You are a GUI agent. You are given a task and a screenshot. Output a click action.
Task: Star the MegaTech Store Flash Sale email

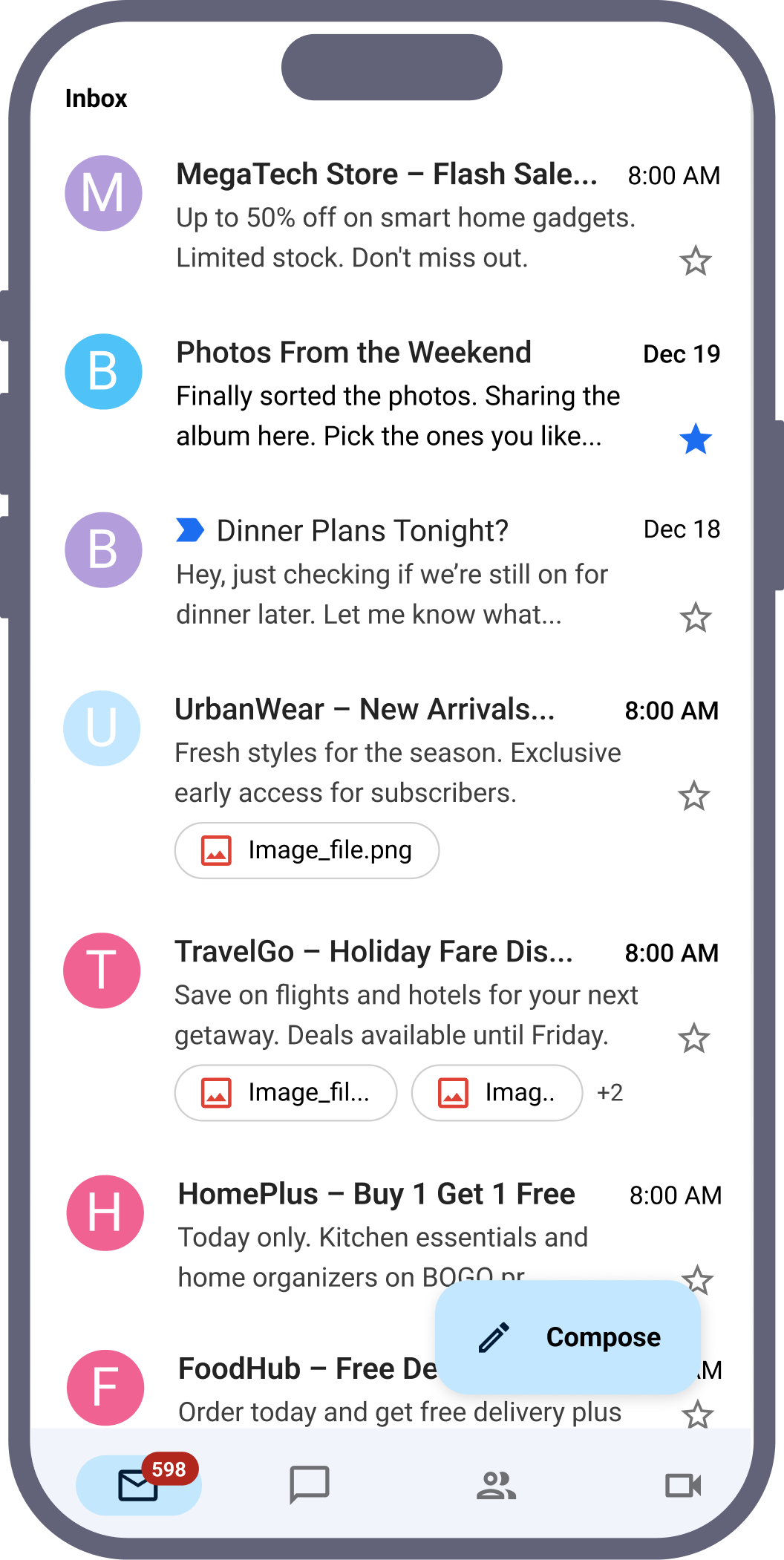click(696, 261)
